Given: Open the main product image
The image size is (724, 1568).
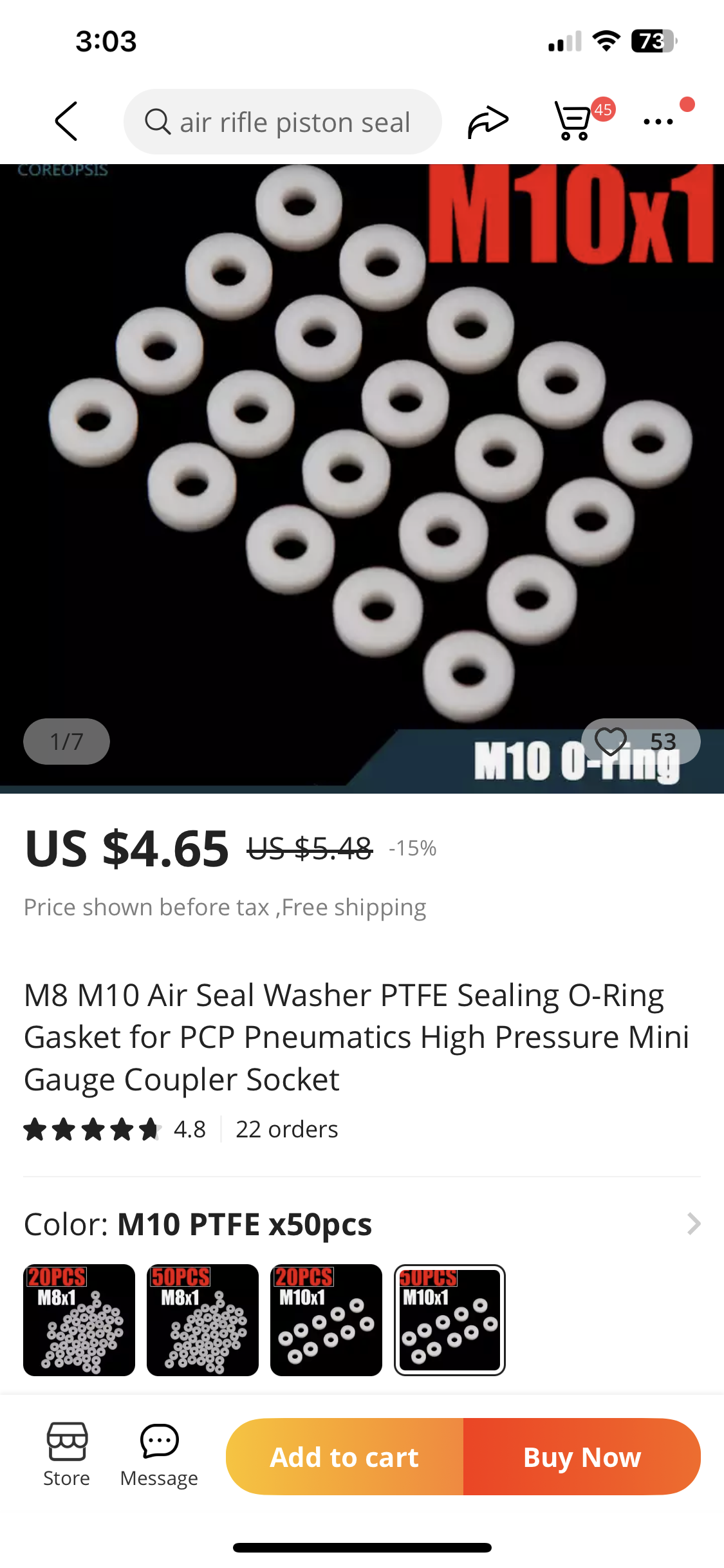Looking at the screenshot, I should tap(362, 451).
